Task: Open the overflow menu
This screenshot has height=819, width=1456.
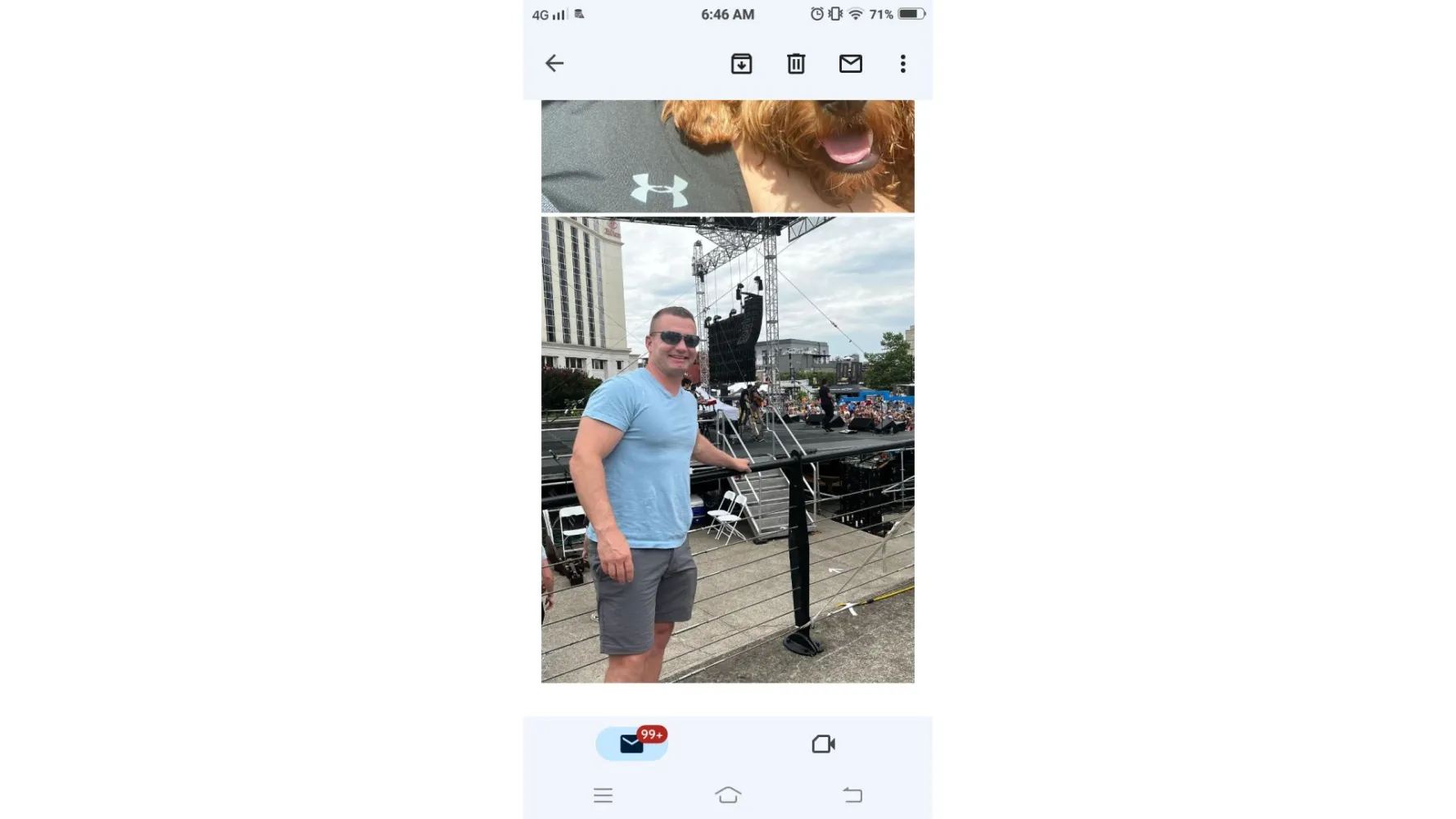Action: pos(902,63)
